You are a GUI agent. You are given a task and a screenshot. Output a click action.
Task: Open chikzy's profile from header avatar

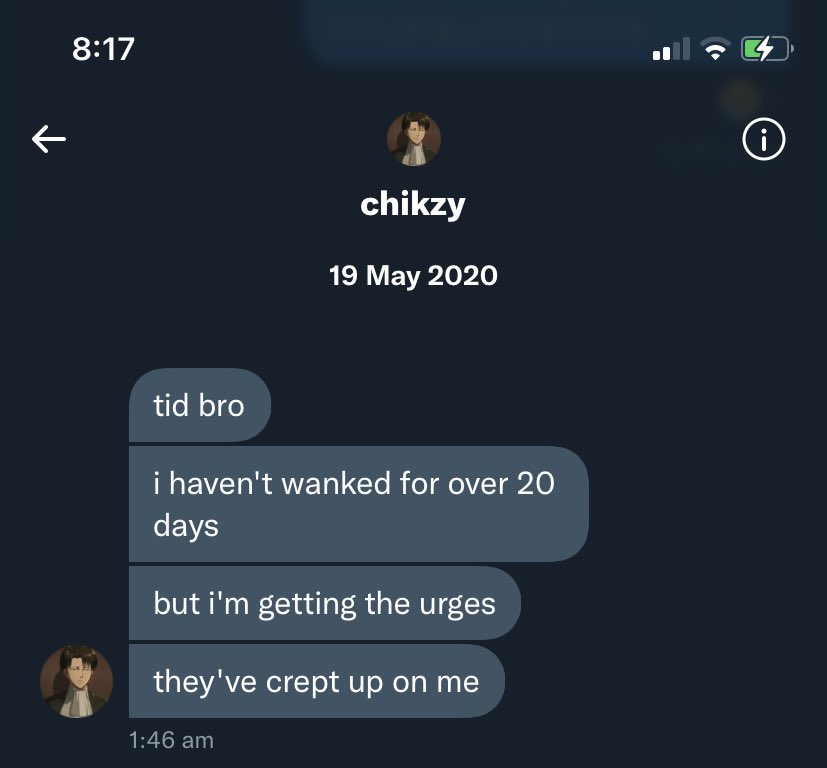(x=413, y=139)
